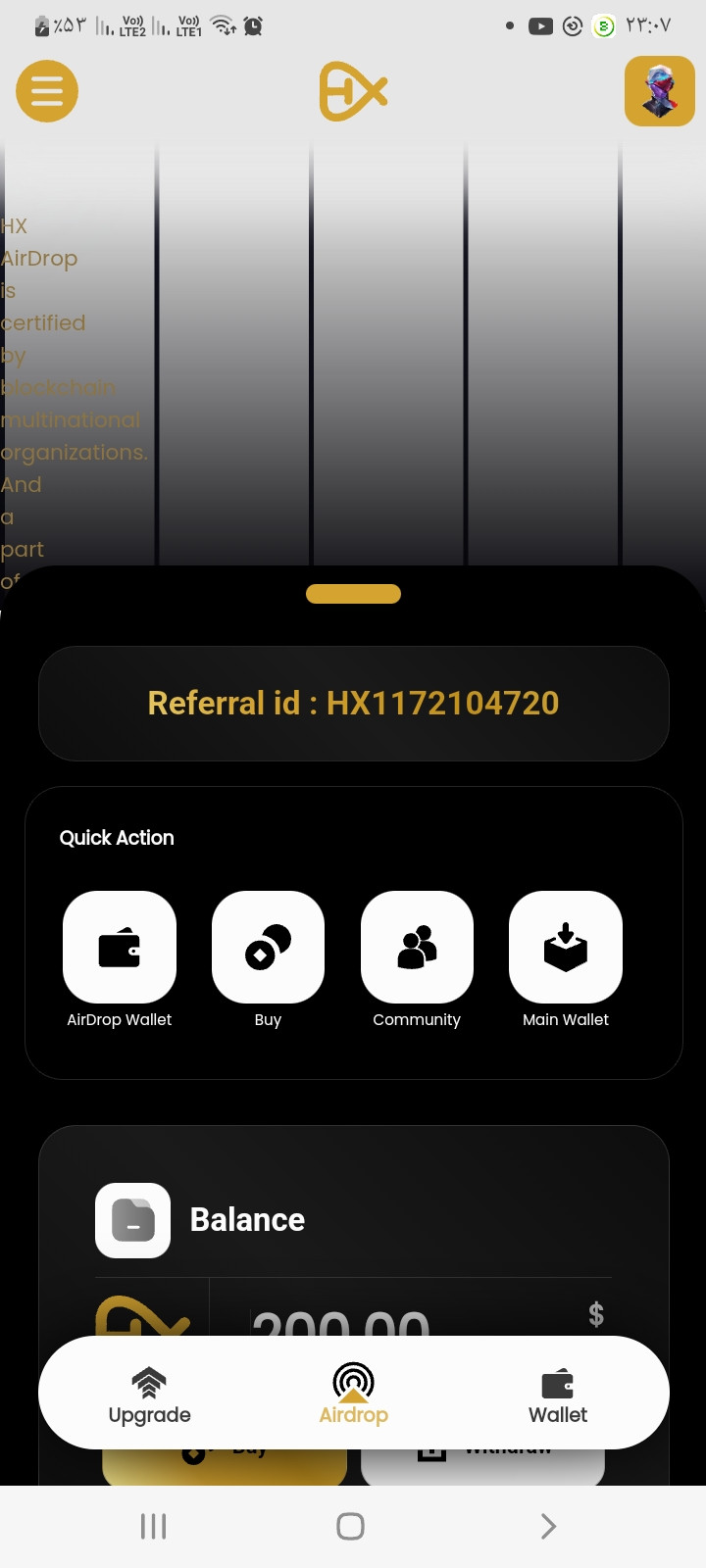The width and height of the screenshot is (706, 1568).
Task: Open the Community quick action
Action: tap(417, 947)
